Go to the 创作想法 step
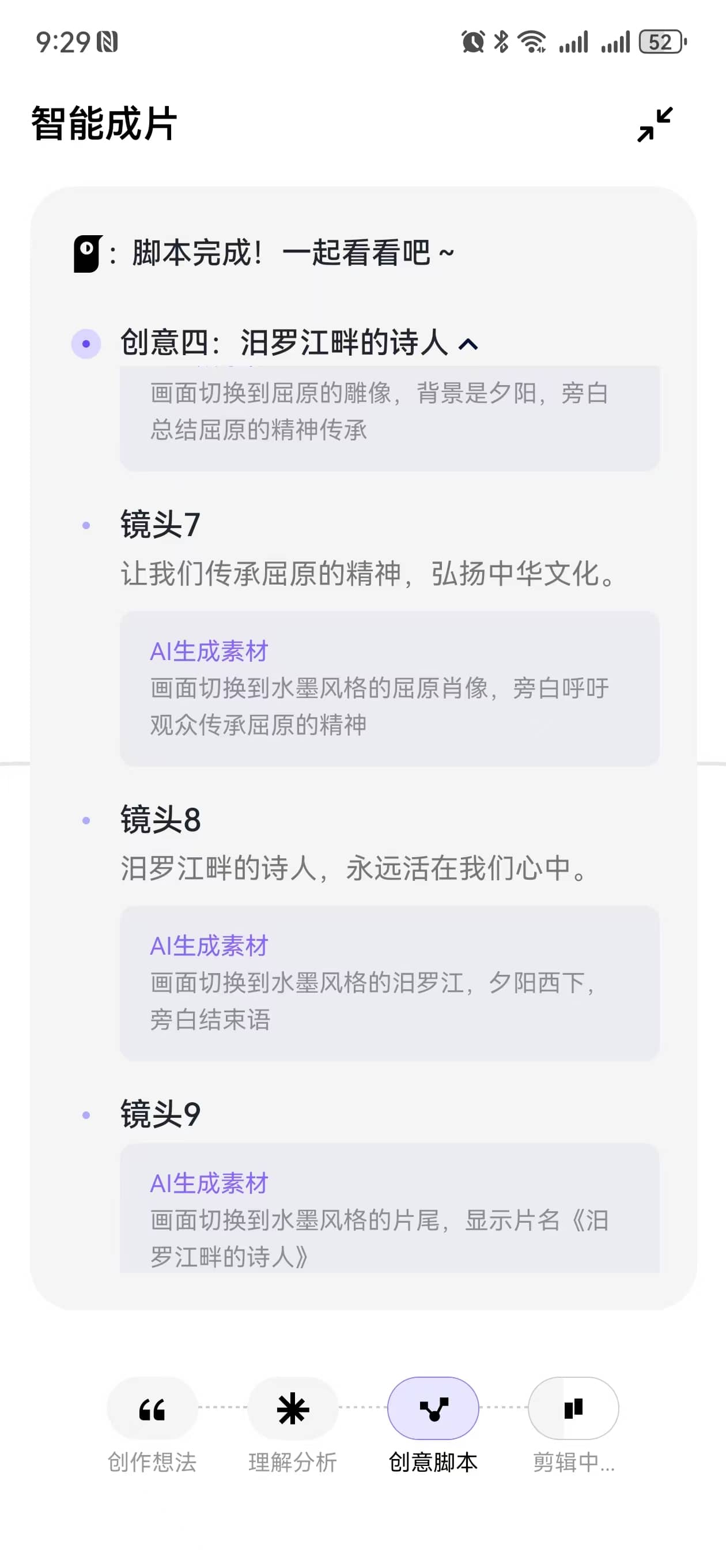Viewport: 726px width, 1568px height. pyautogui.click(x=152, y=1409)
